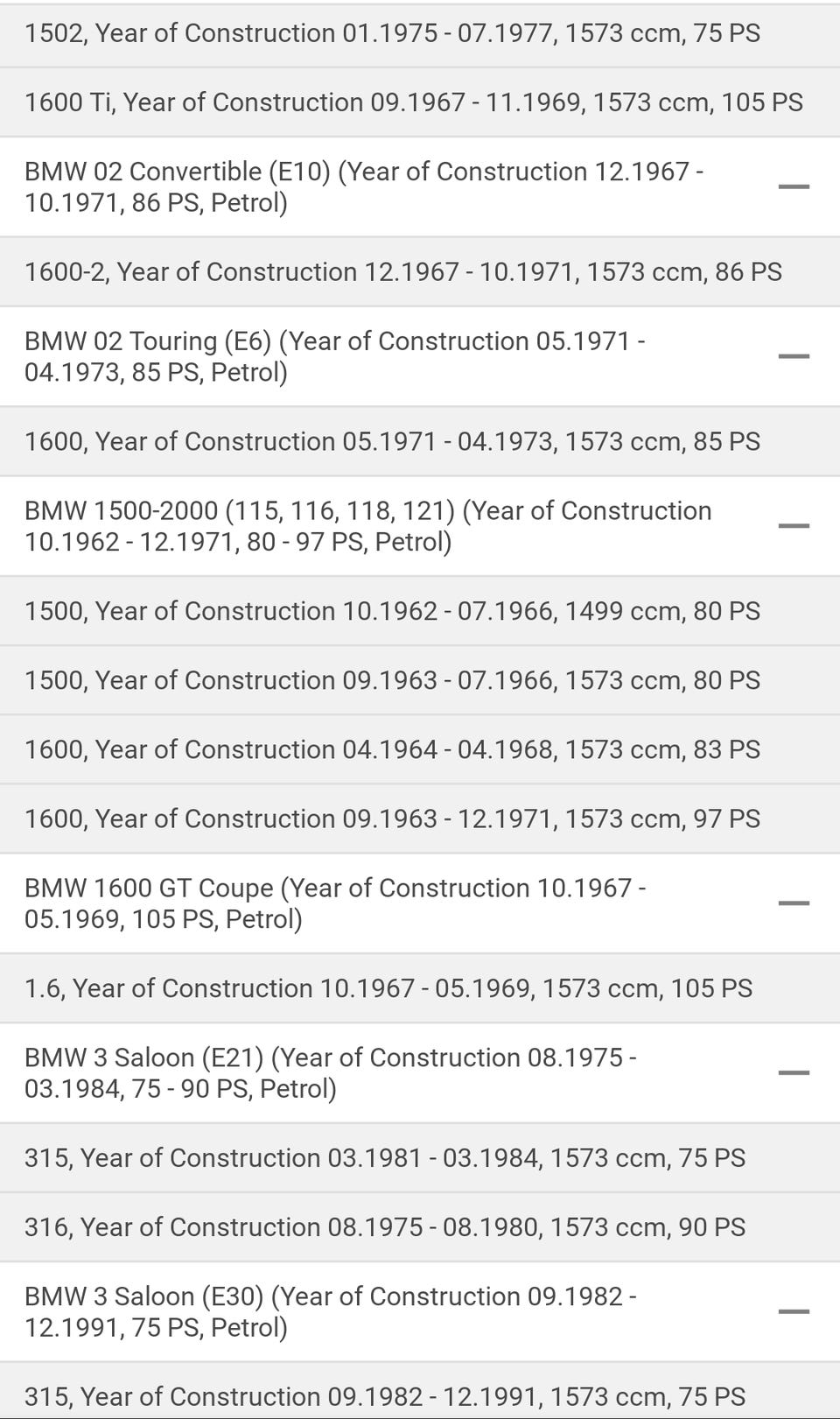Viewport: 840px width, 1419px height.
Task: Collapse the BMW 3 Saloon (E21) section
Action: coord(794,1073)
